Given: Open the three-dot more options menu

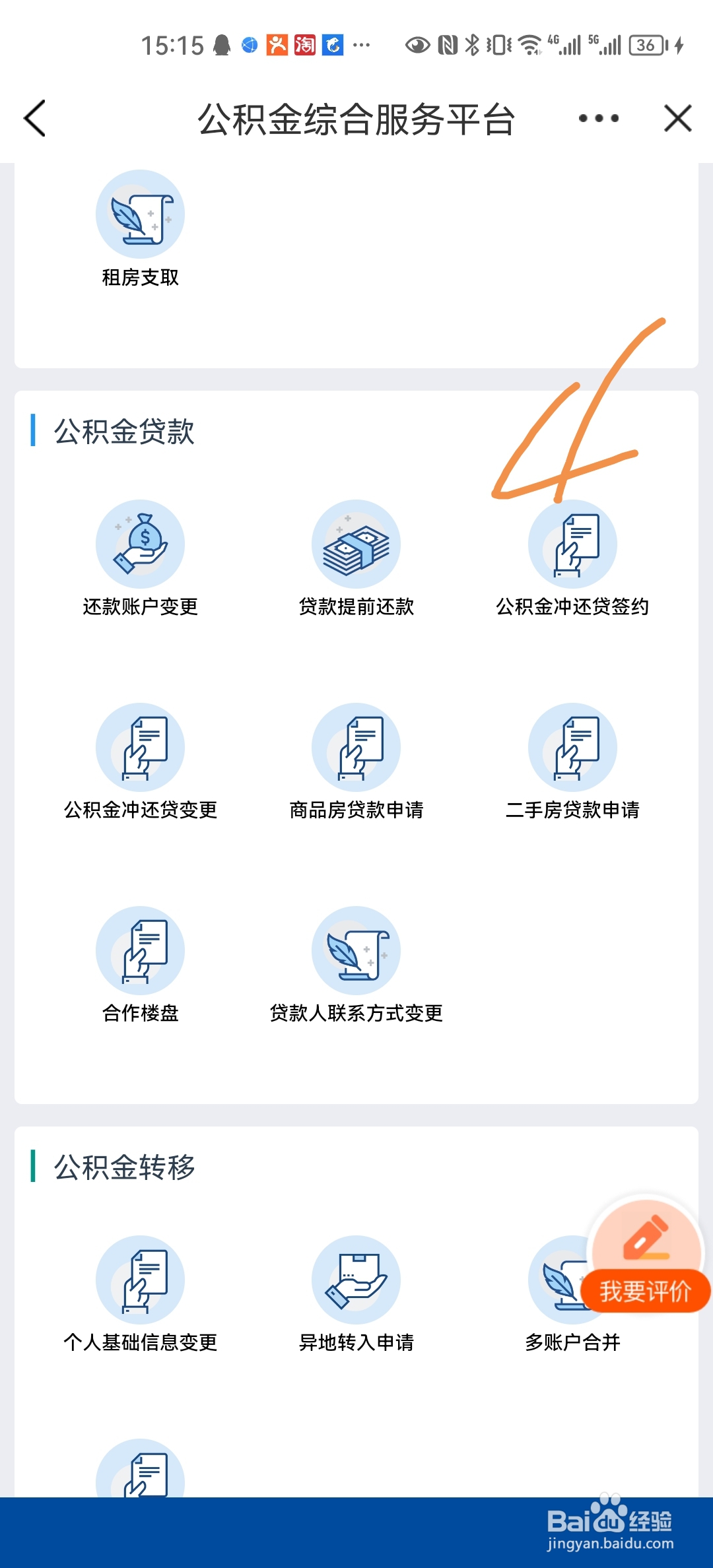Looking at the screenshot, I should 599,119.
